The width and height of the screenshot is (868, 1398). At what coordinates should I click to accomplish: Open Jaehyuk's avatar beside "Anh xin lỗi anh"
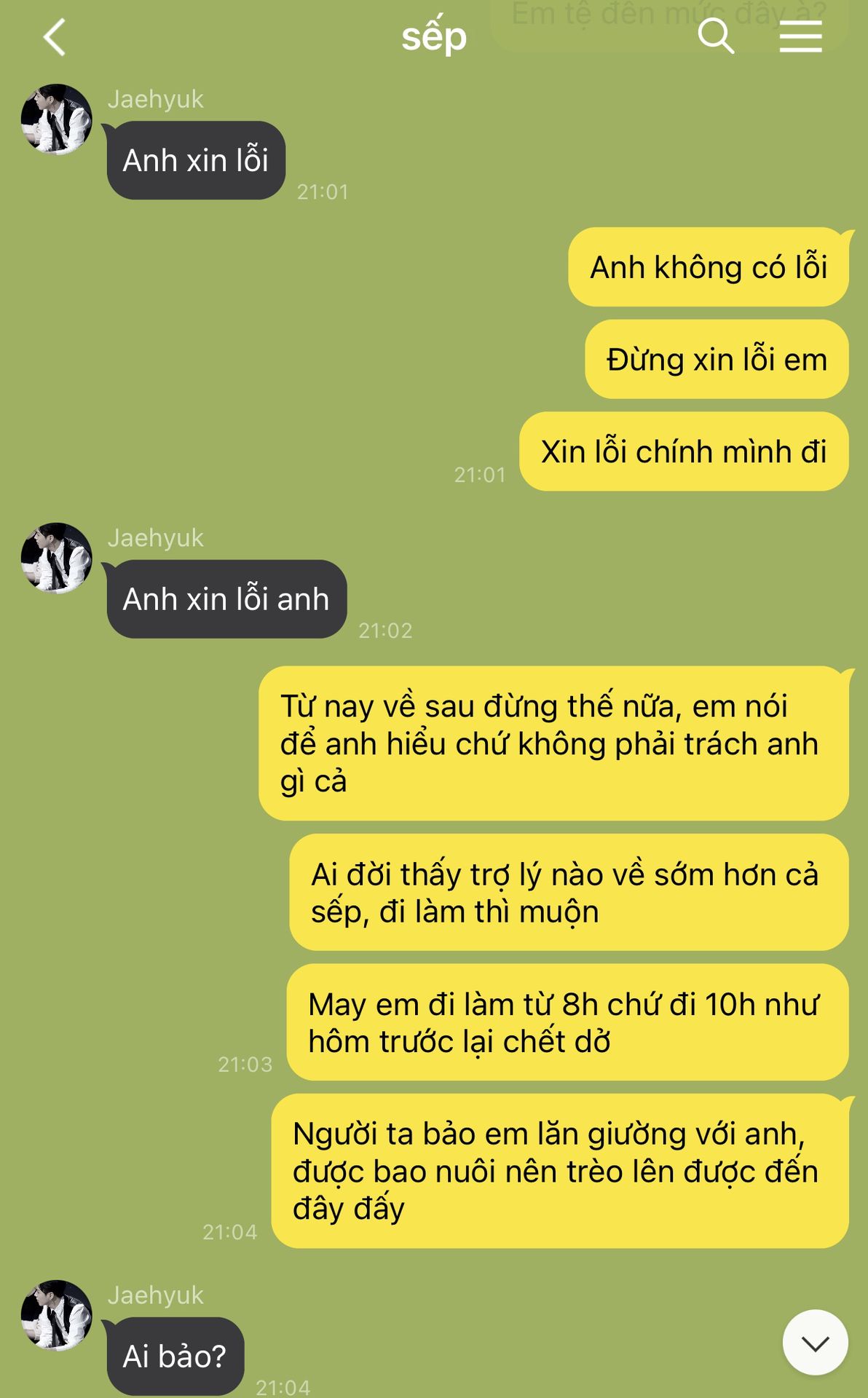(57, 558)
